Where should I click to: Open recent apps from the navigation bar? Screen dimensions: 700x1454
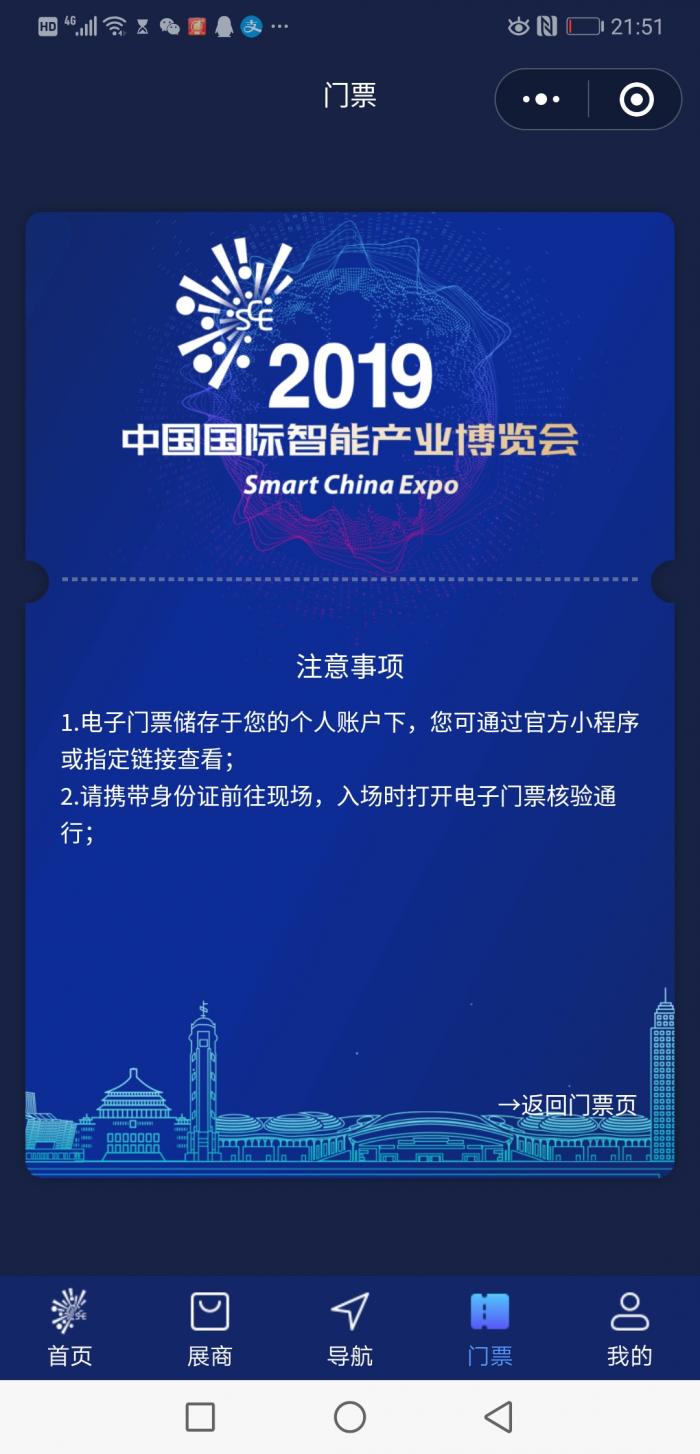click(201, 1416)
